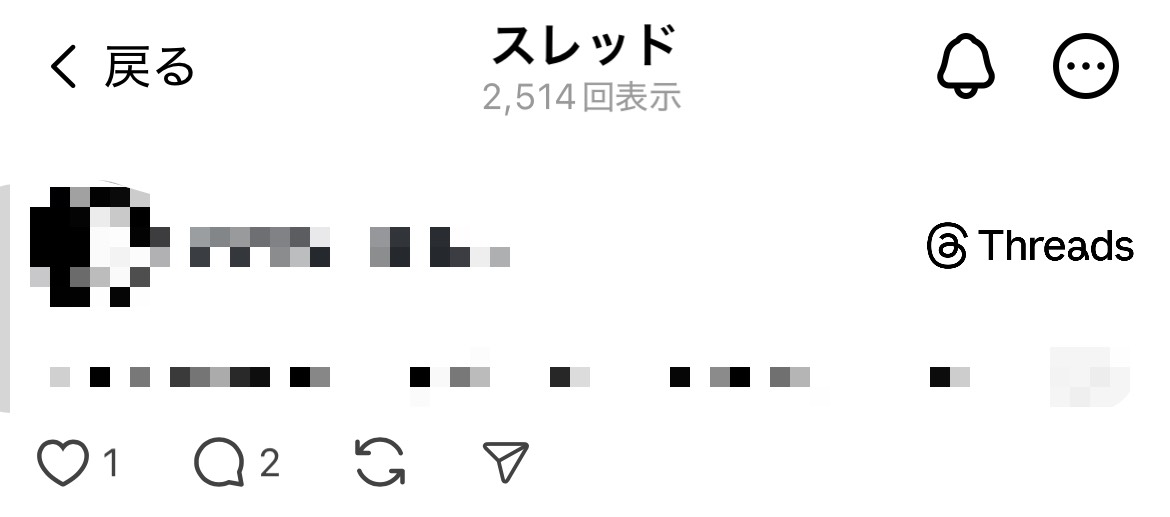Open the three-dot overflow menu

(x=1085, y=67)
